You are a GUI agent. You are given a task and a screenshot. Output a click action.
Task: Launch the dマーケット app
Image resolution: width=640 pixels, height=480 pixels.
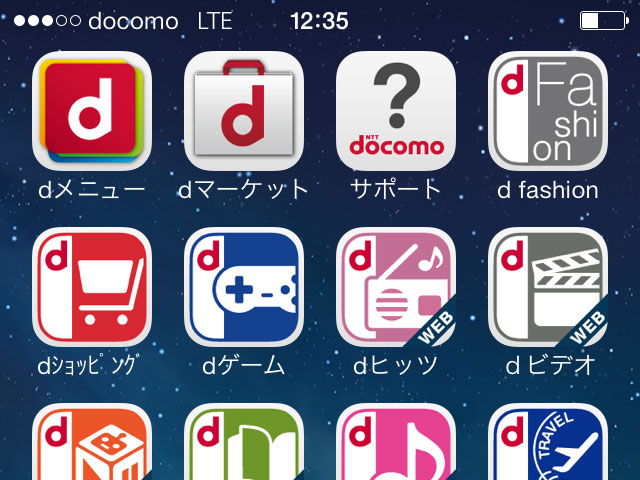pos(244,111)
